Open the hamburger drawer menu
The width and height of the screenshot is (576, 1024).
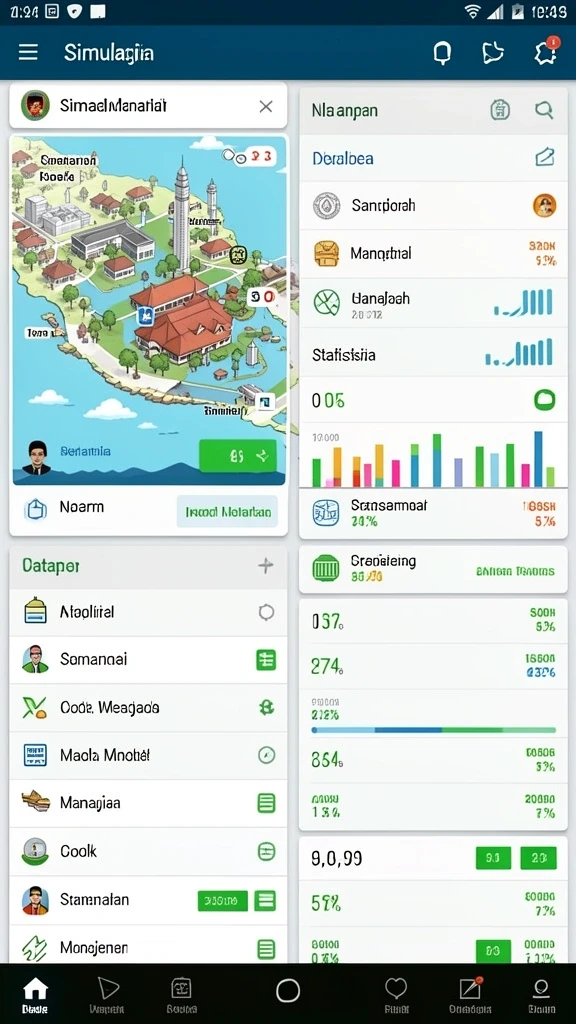pyautogui.click(x=28, y=52)
